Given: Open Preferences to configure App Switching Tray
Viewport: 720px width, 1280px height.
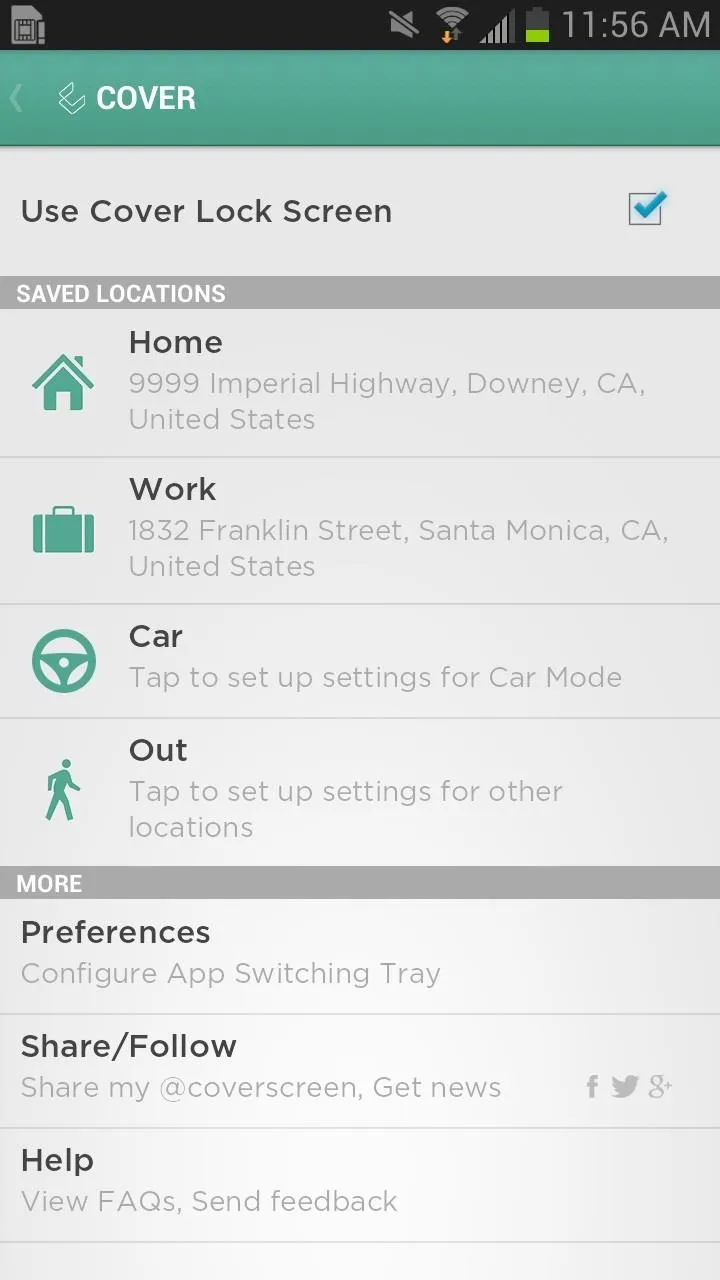Looking at the screenshot, I should [360, 956].
